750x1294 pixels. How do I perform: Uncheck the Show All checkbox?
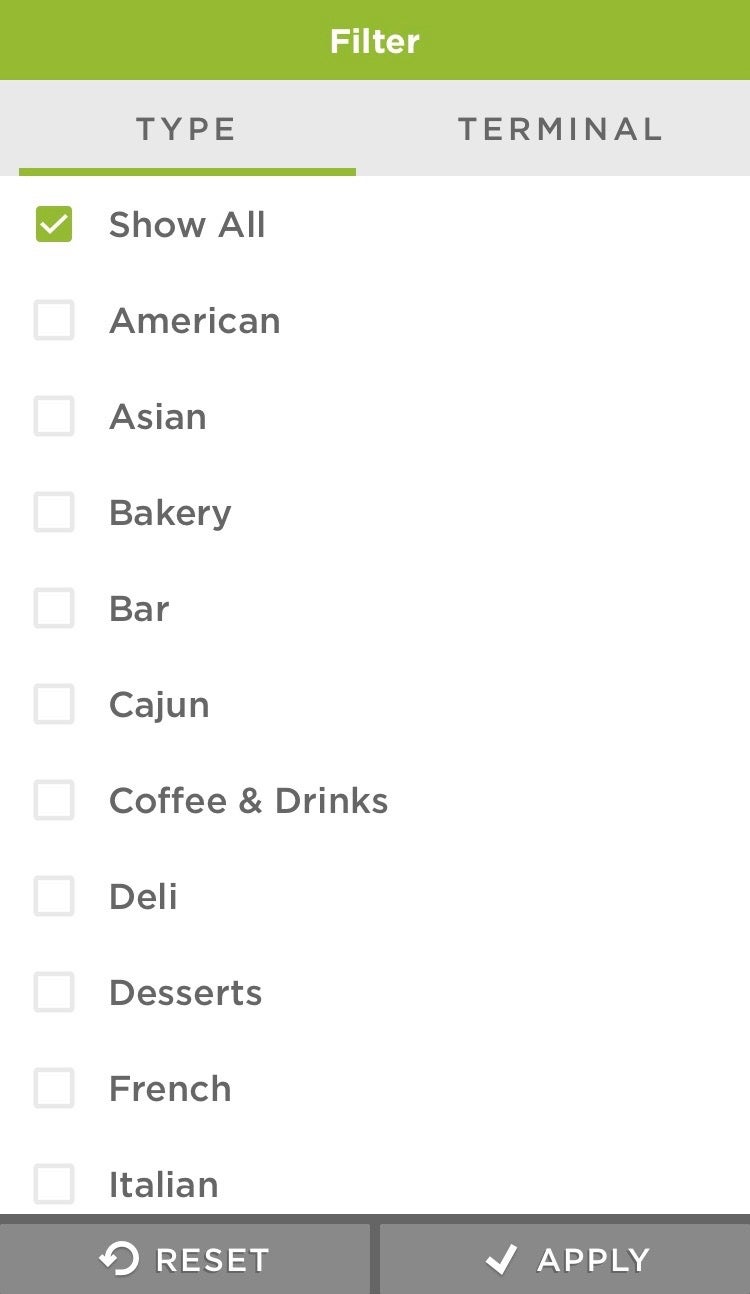pos(54,225)
